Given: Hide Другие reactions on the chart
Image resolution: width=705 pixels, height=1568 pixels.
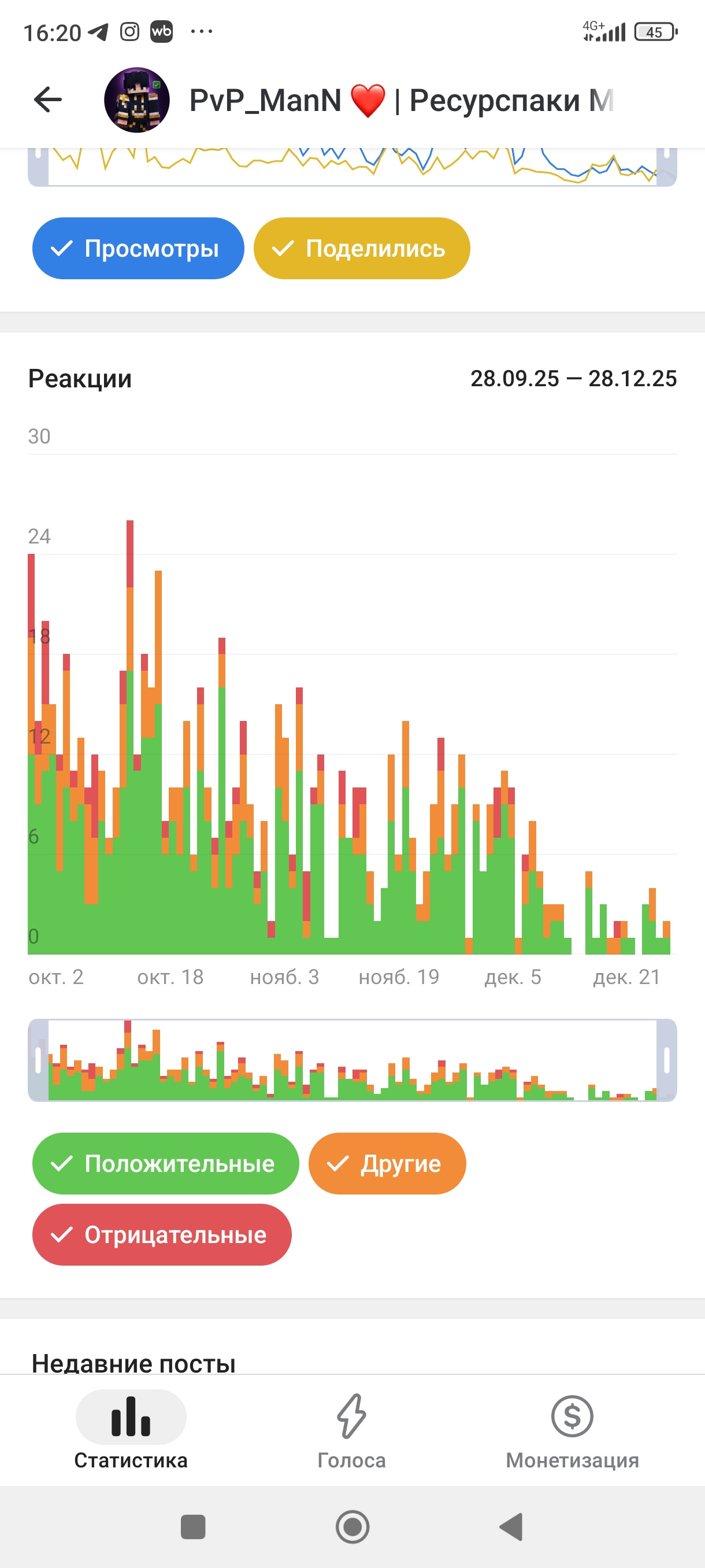Looking at the screenshot, I should point(387,1163).
